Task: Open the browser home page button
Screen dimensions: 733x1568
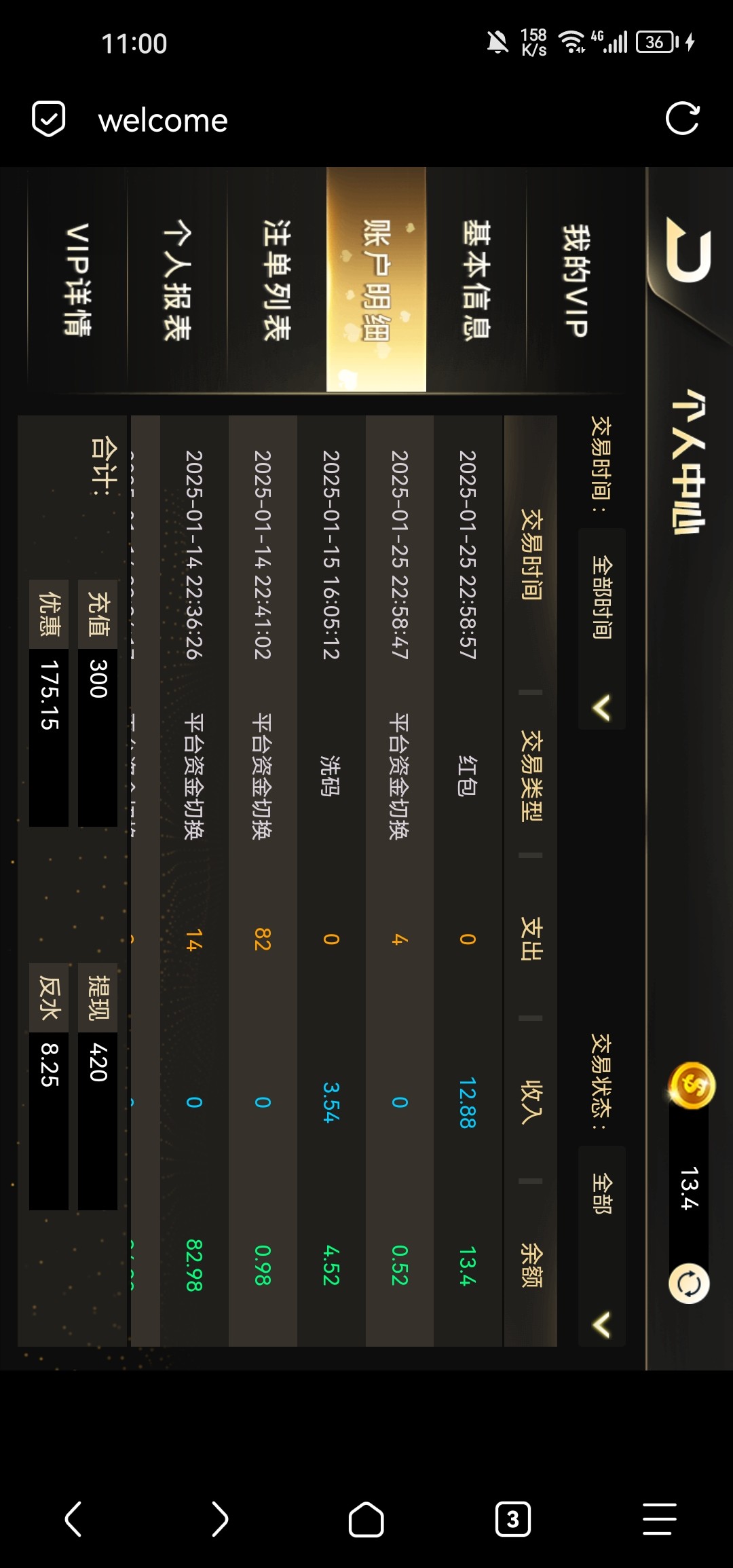Action: (x=366, y=1518)
